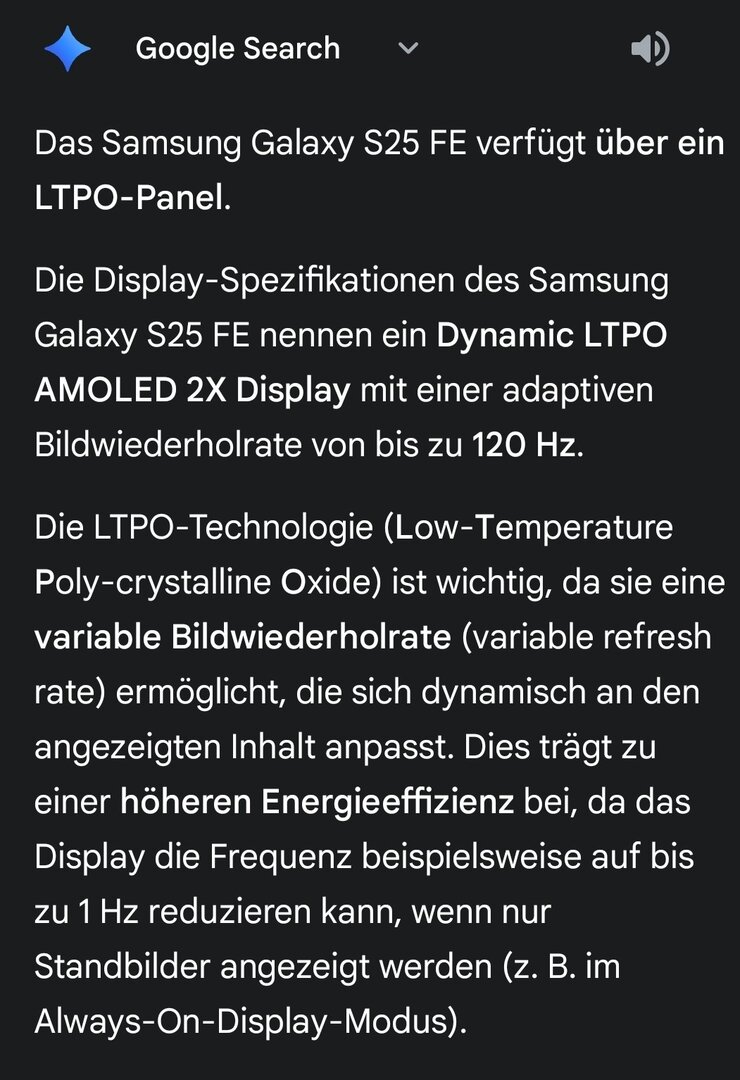
Task: Play the response aloud with speaker icon
Action: [x=650, y=49]
